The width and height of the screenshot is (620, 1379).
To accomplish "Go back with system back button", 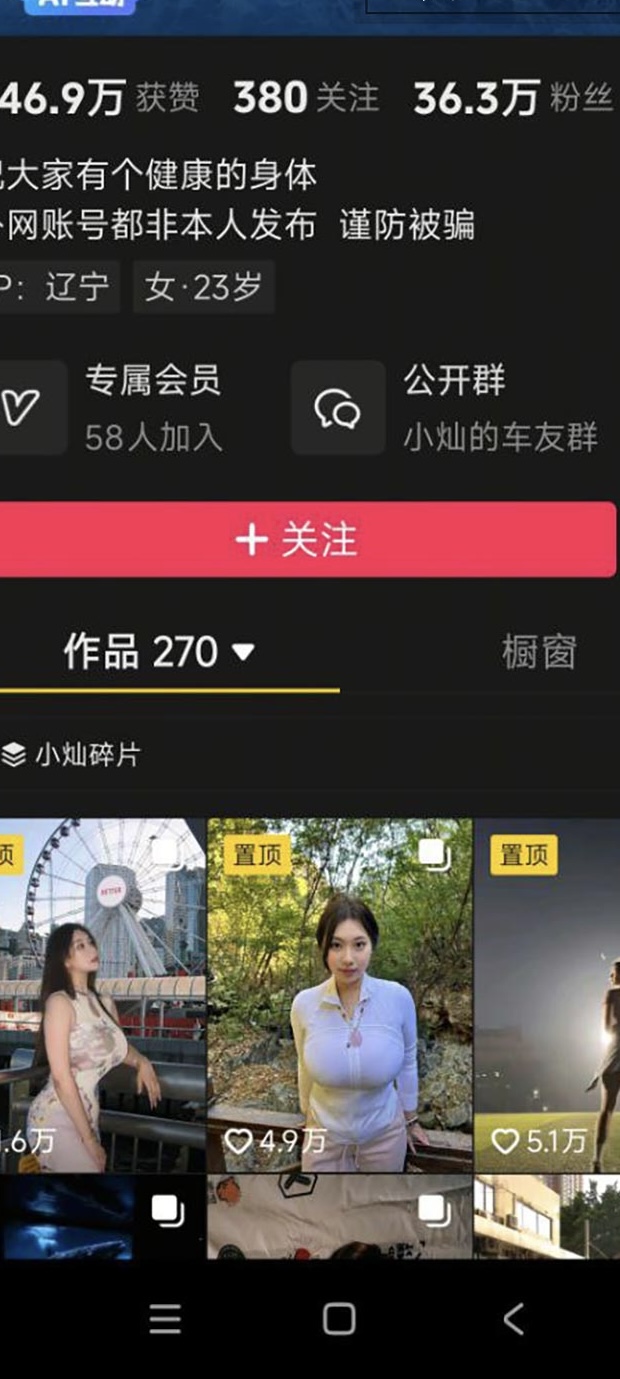I will tap(513, 1320).
